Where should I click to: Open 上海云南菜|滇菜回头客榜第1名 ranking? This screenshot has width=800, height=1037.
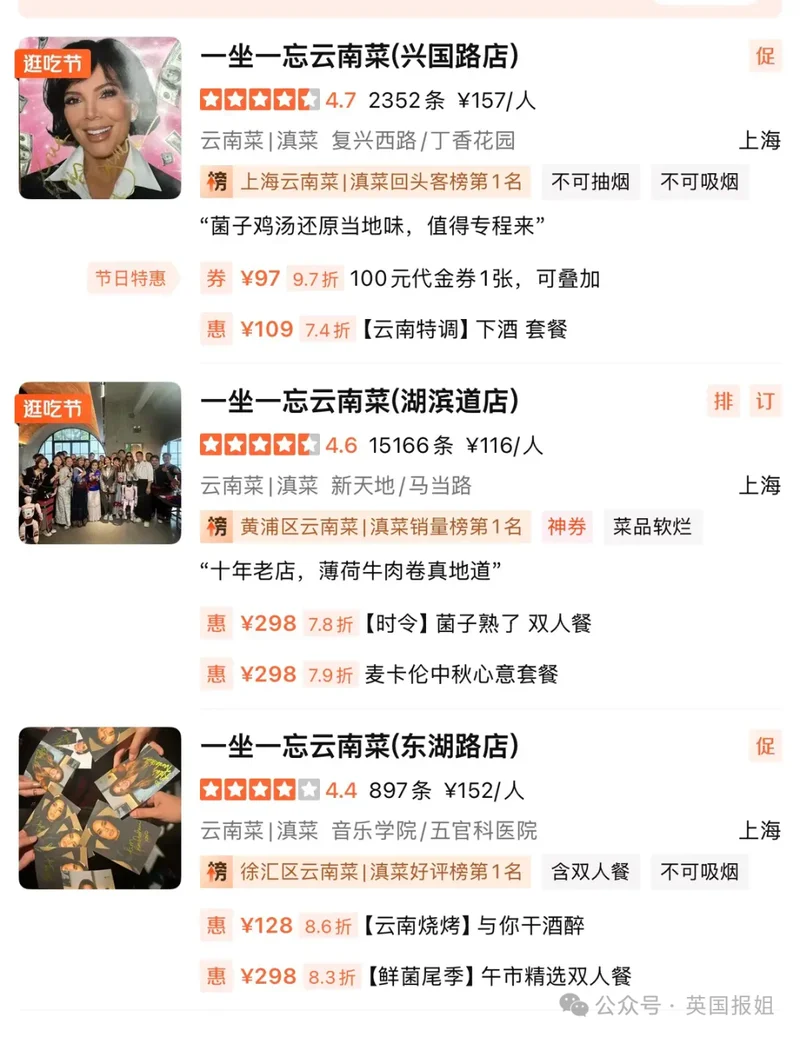coord(366,182)
